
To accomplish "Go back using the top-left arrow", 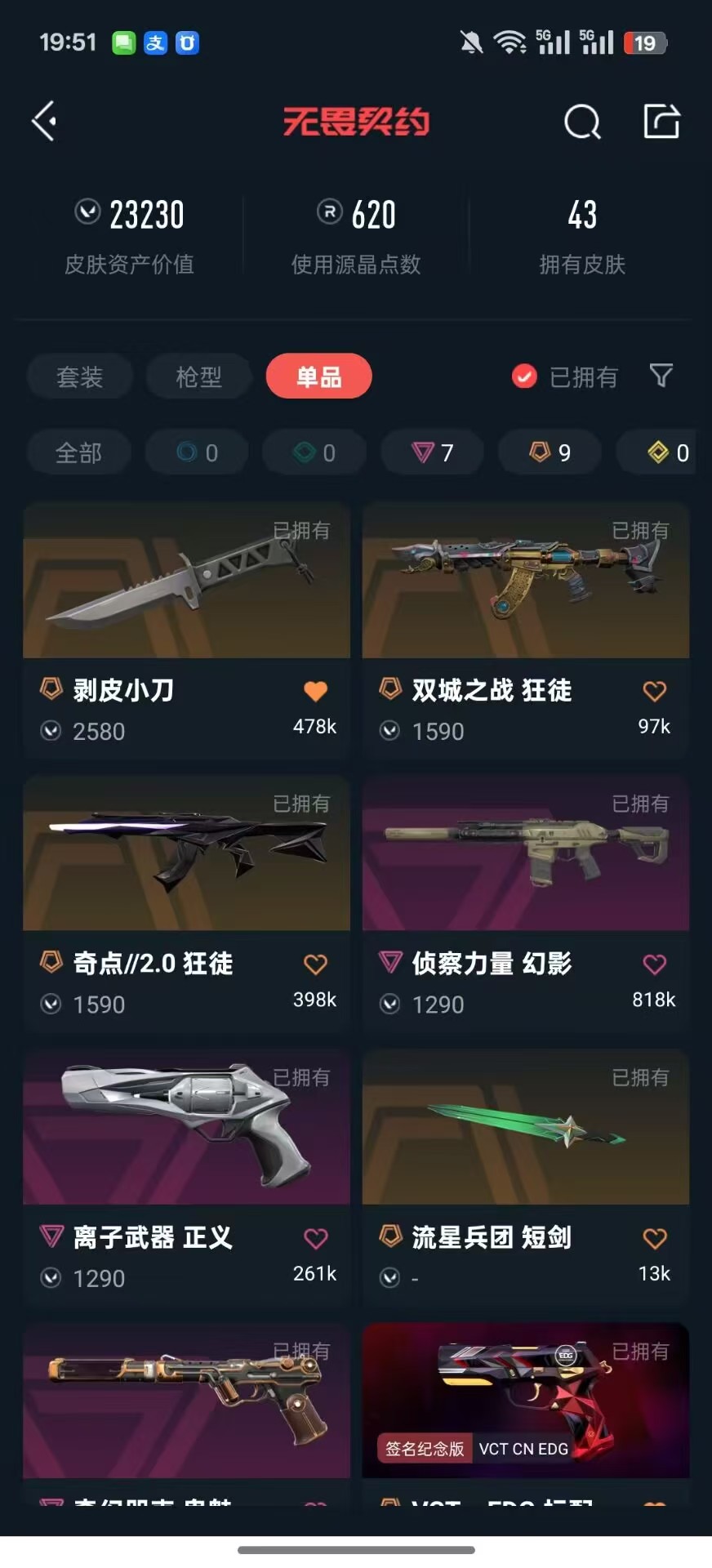I will [x=44, y=122].
